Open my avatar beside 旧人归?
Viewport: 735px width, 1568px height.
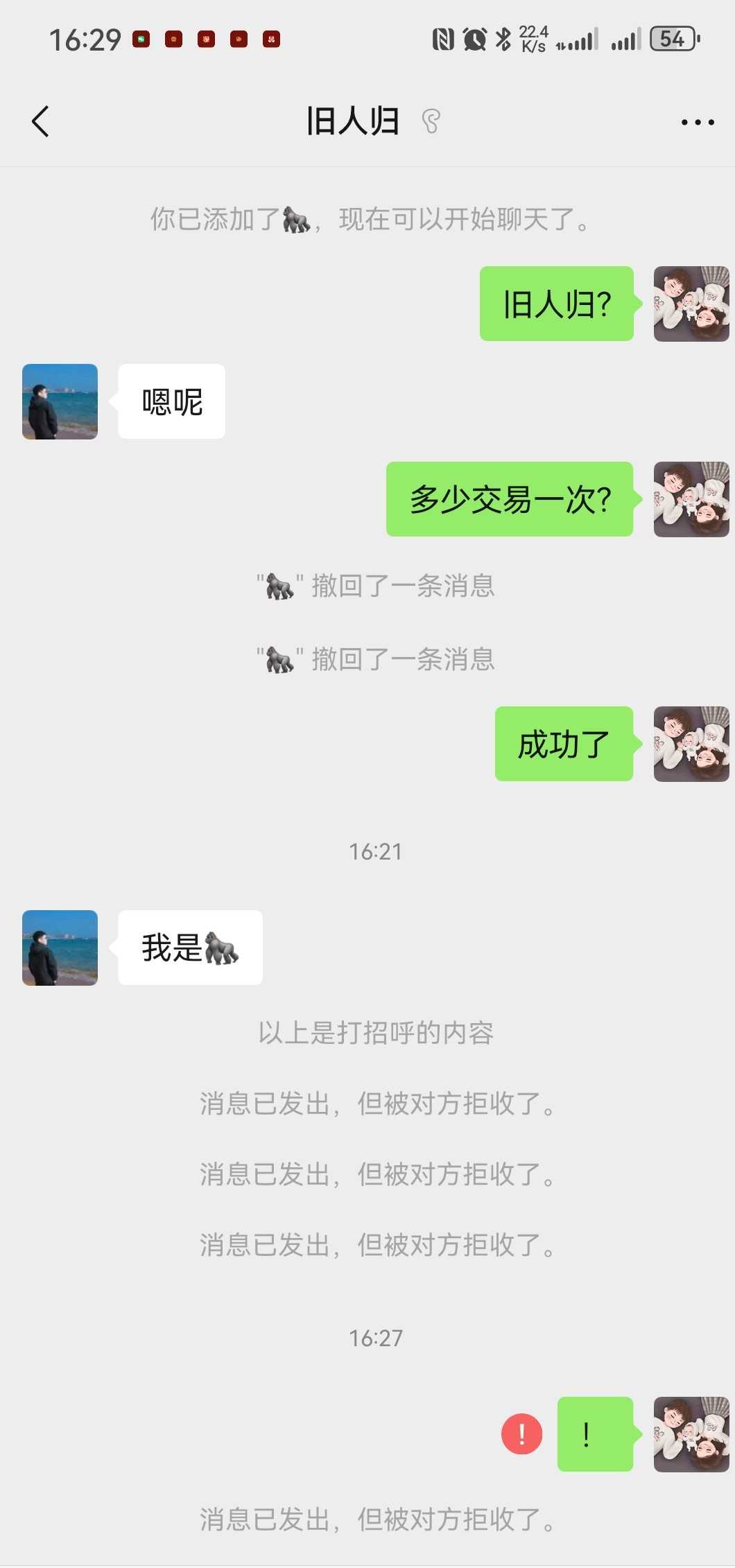(x=691, y=304)
